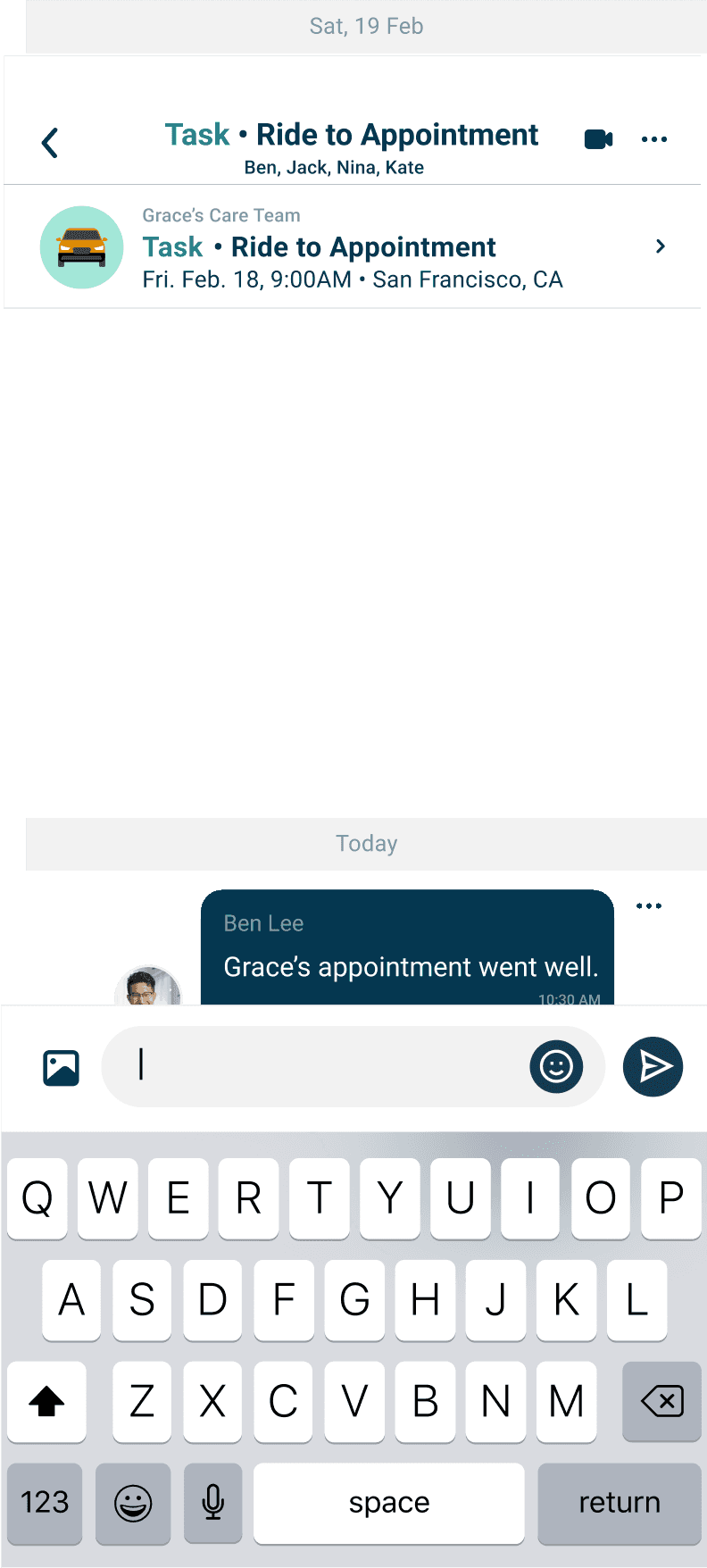Image resolution: width=707 pixels, height=1568 pixels.
Task: Open the overflow menu in the header
Action: (x=654, y=139)
